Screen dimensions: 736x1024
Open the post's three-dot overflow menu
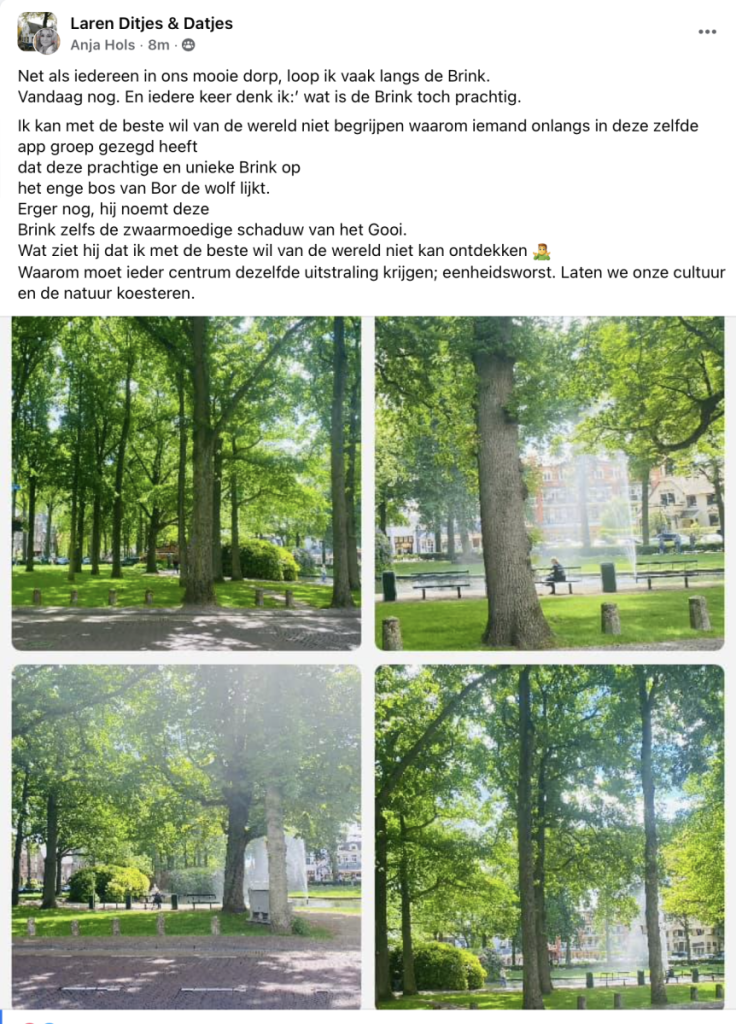(707, 32)
